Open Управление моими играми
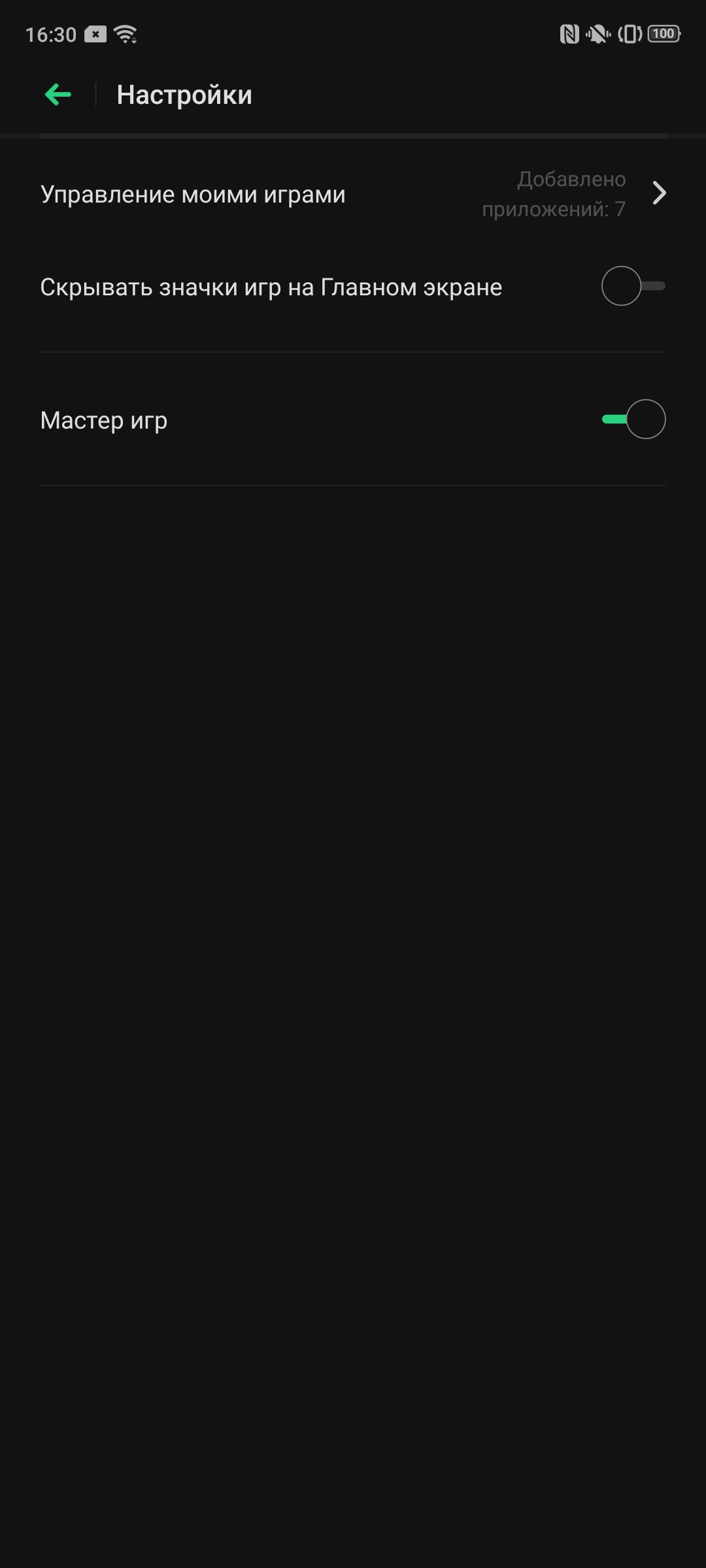This screenshot has width=706, height=1568. (x=353, y=194)
